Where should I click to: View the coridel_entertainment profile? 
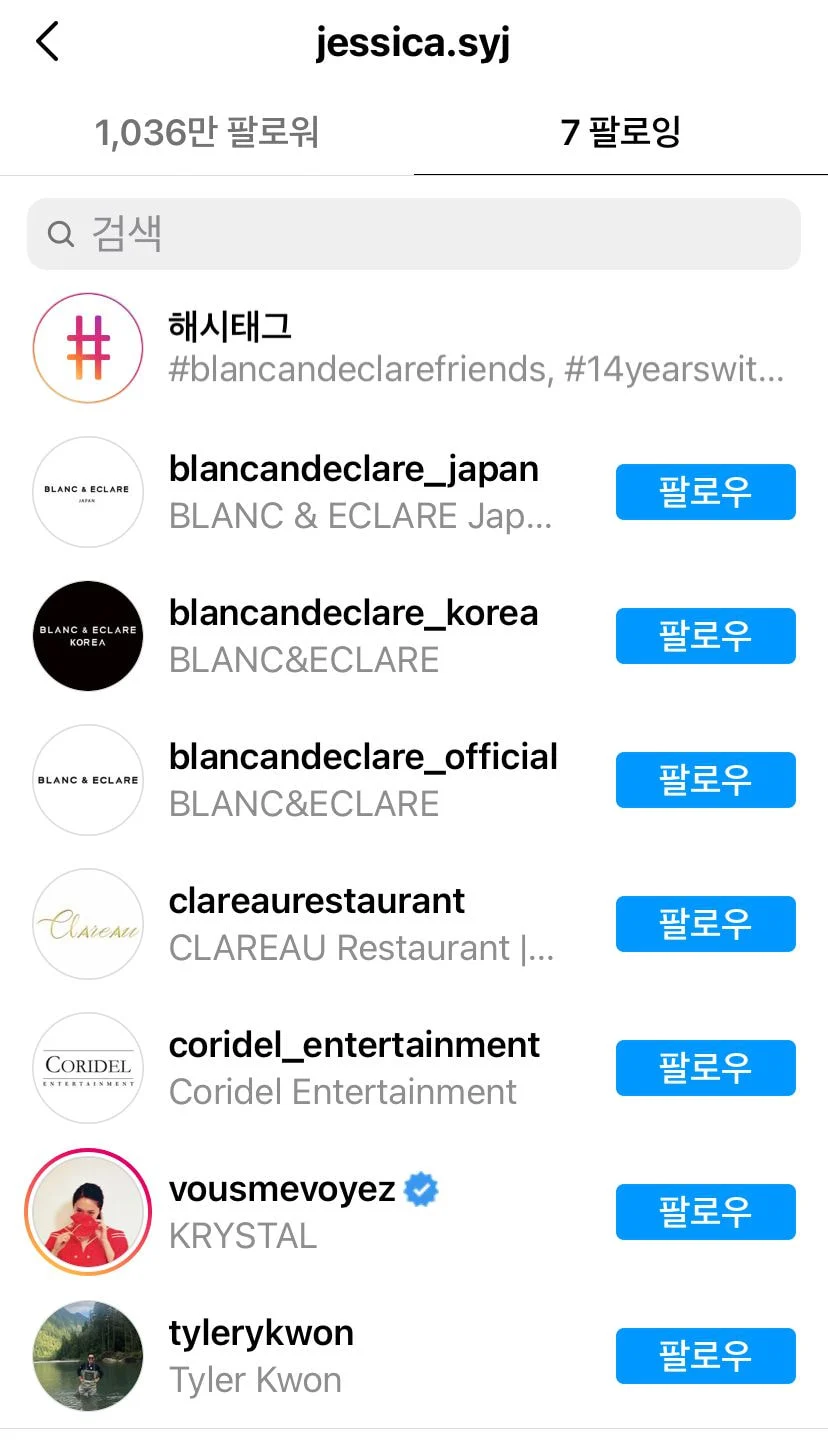pos(354,1045)
